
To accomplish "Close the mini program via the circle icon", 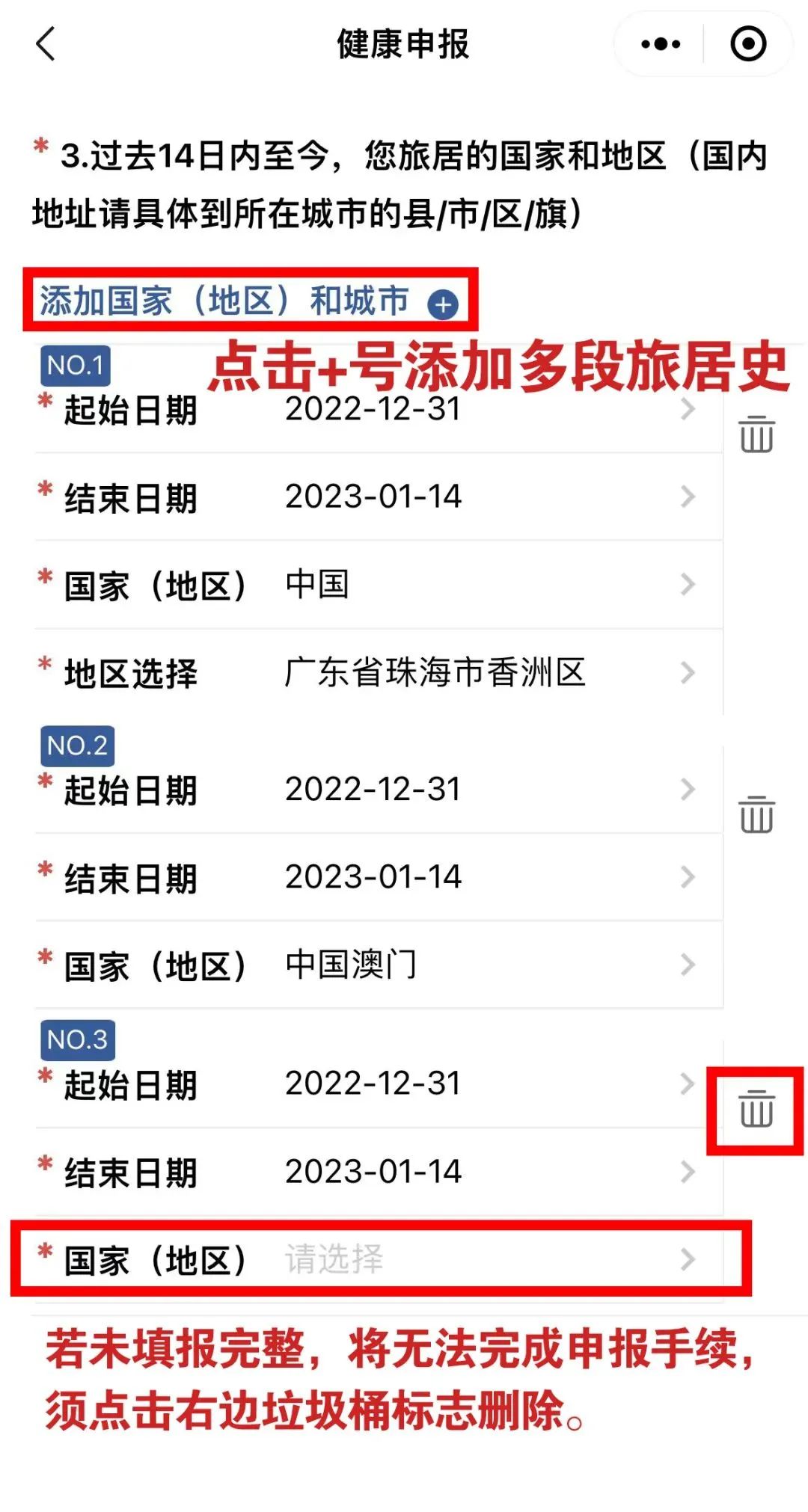I will click(x=747, y=44).
